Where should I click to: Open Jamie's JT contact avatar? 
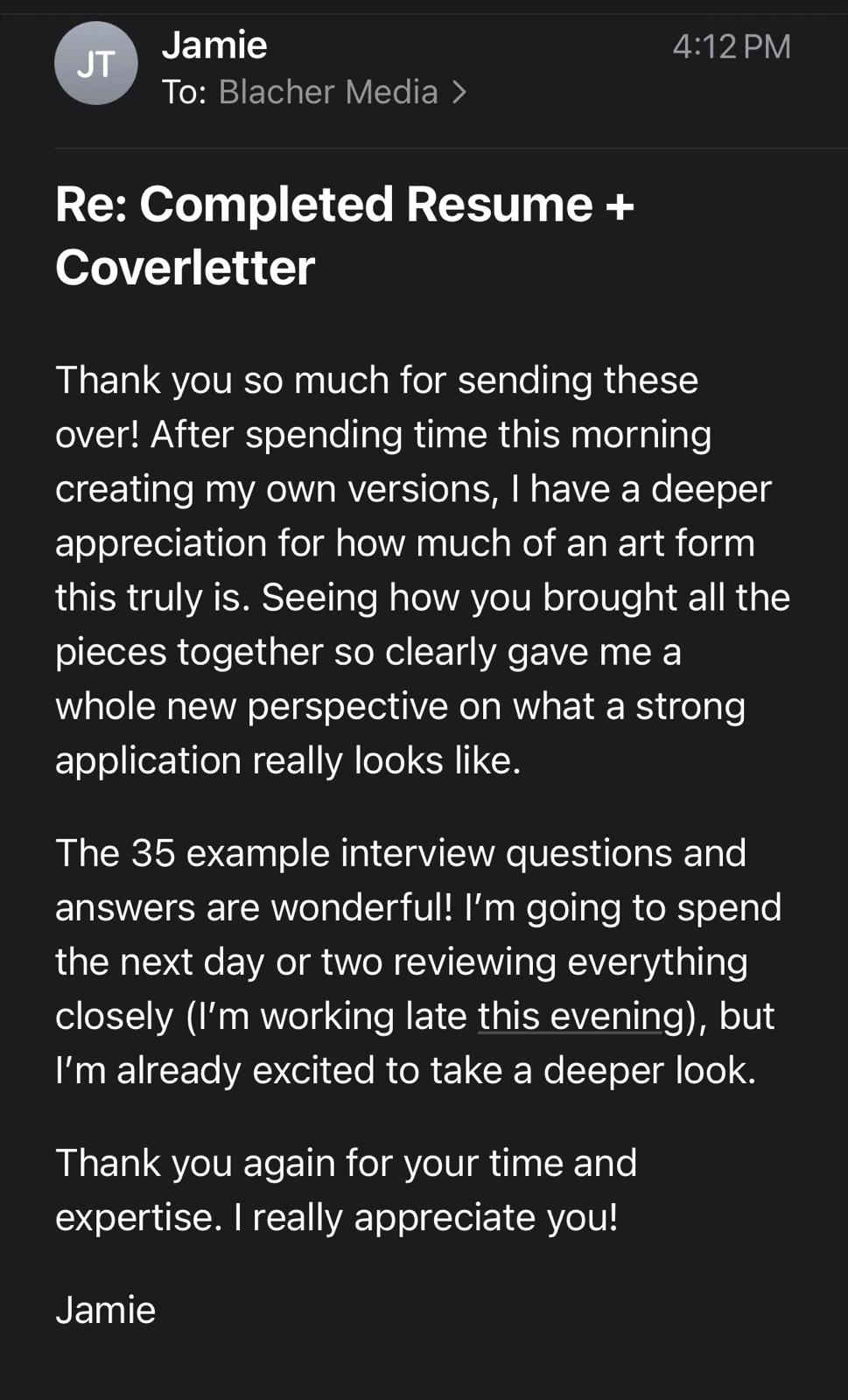point(95,64)
